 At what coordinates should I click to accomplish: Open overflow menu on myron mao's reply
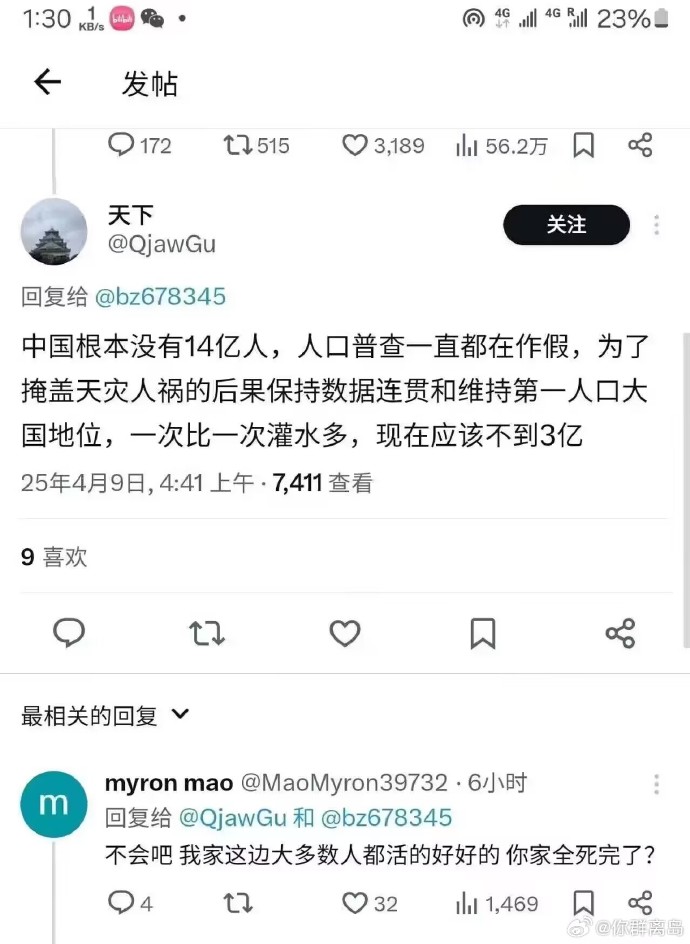656,784
